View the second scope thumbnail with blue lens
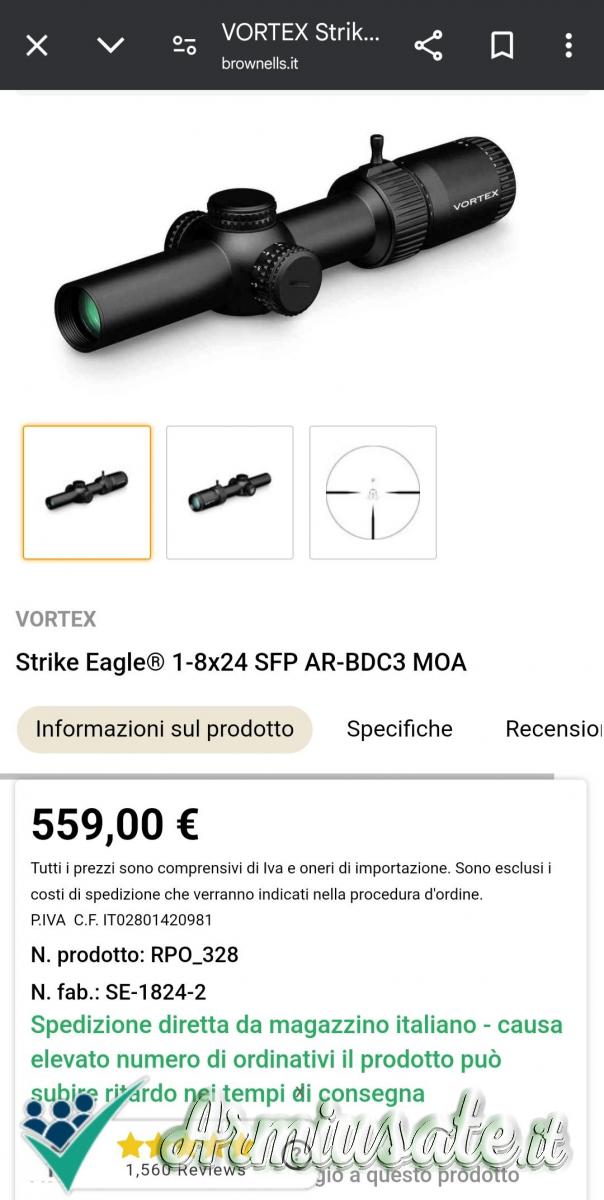Image resolution: width=604 pixels, height=1200 pixels. point(230,492)
